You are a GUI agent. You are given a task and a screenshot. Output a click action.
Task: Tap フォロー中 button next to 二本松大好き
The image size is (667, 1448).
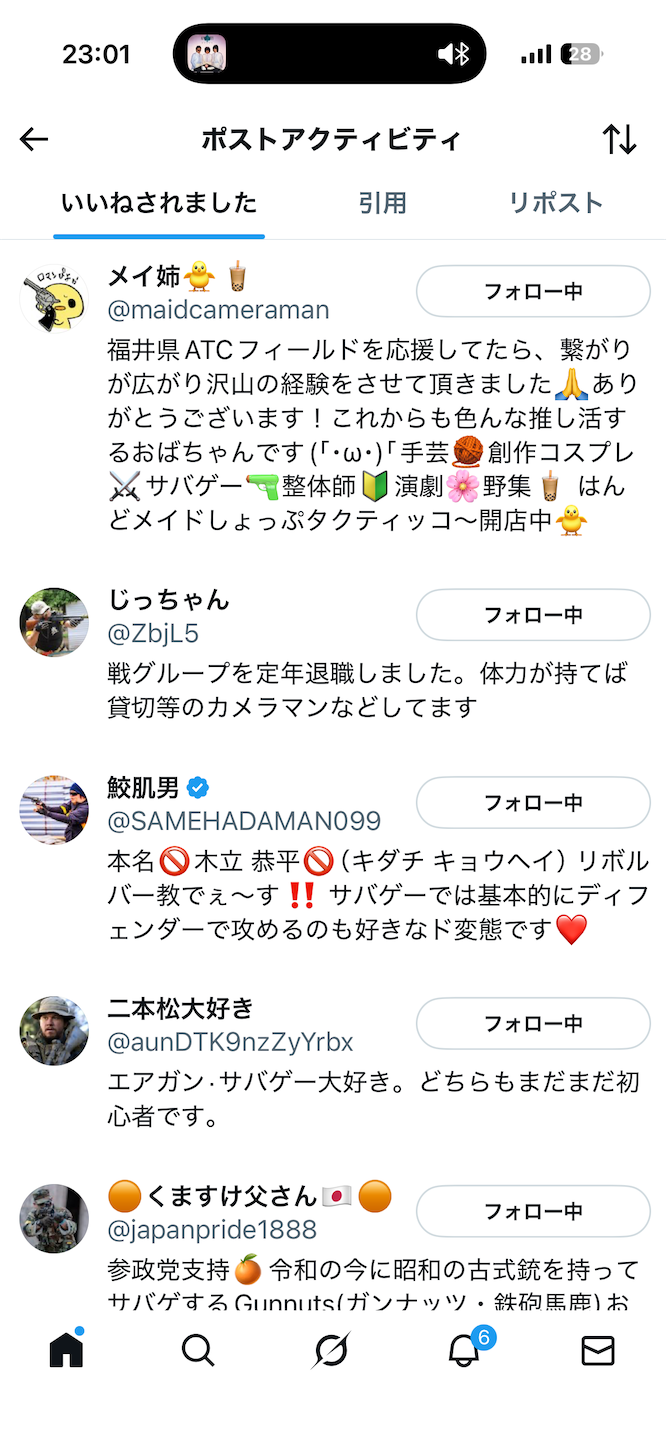click(533, 1023)
